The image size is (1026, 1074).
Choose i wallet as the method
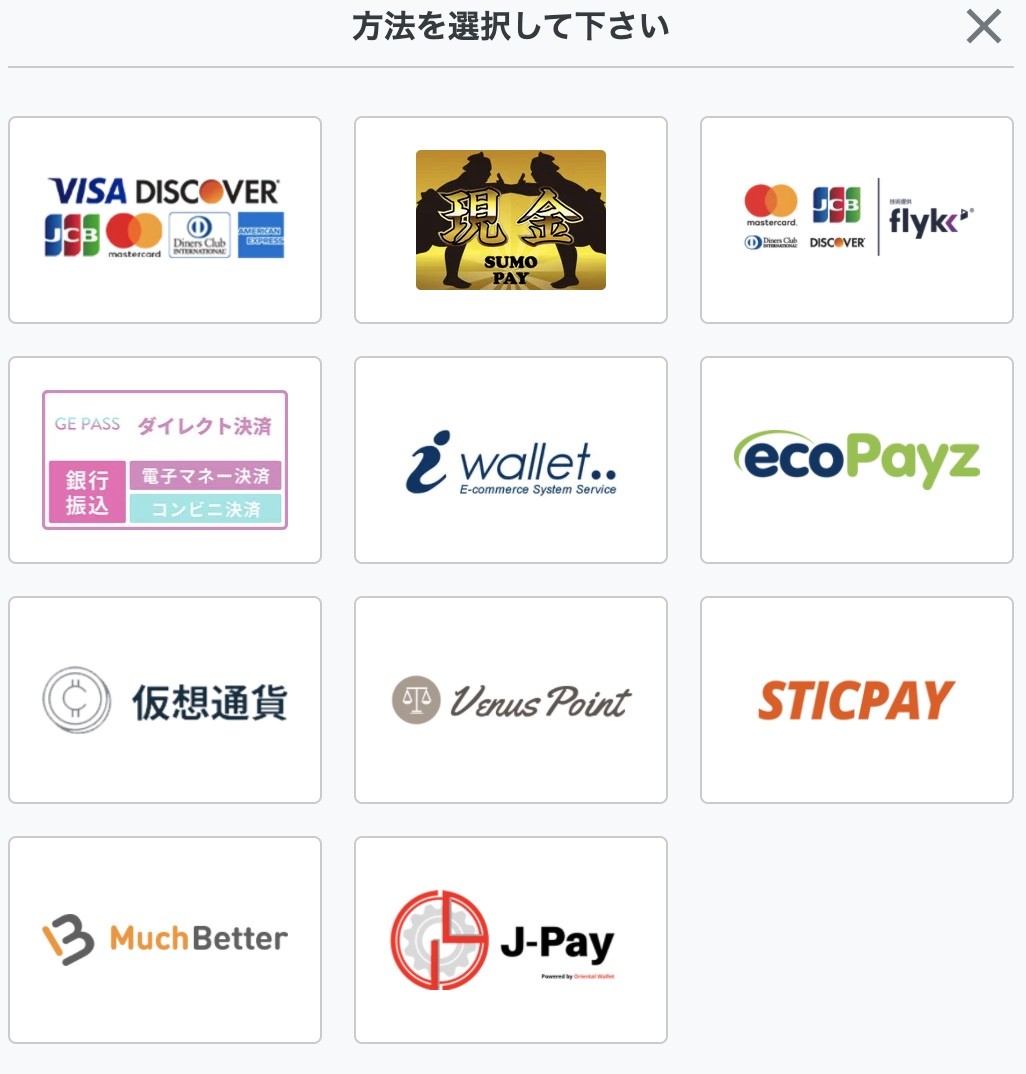(x=511, y=460)
